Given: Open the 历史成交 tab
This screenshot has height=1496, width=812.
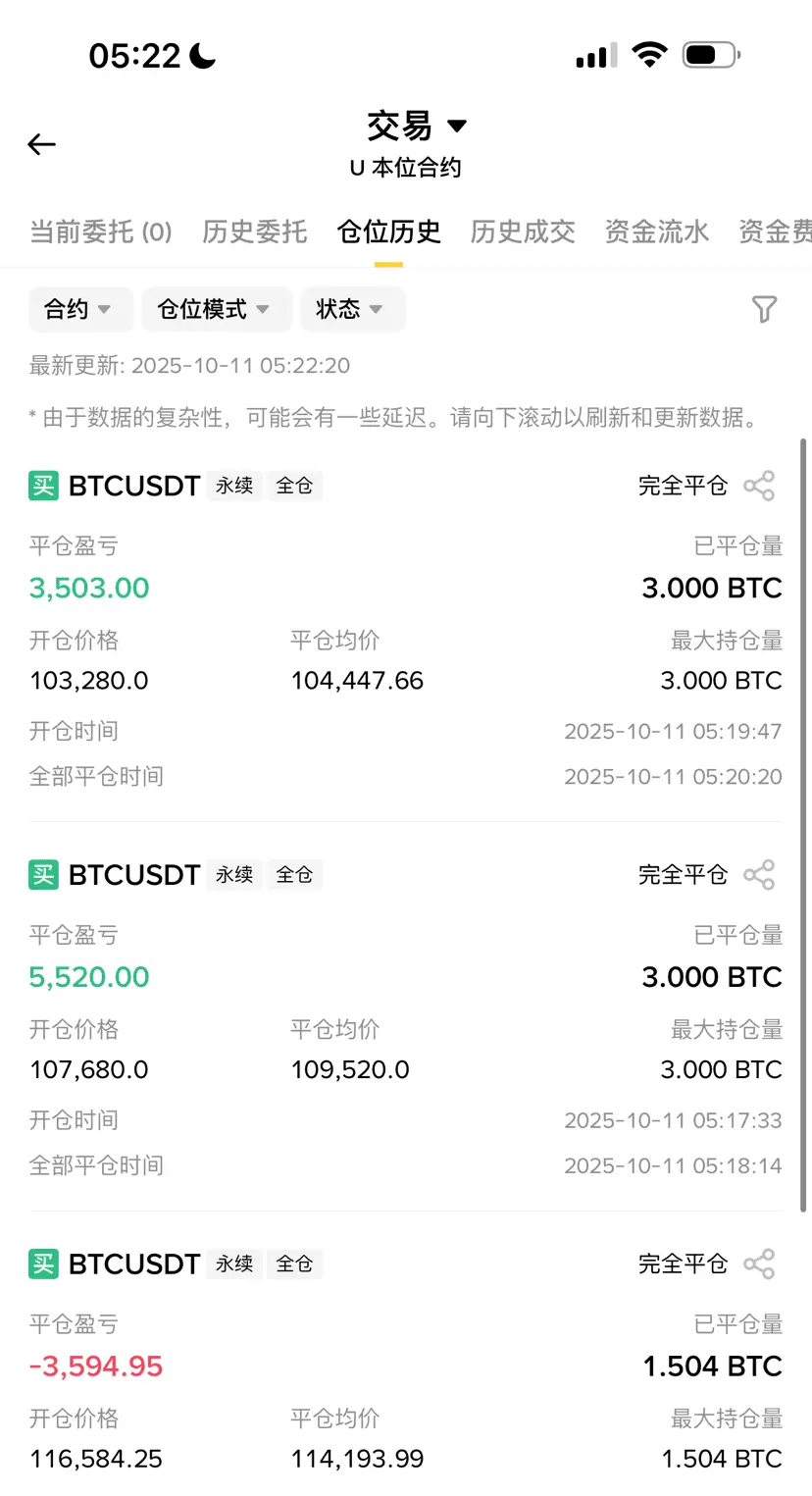Looking at the screenshot, I should point(523,232).
